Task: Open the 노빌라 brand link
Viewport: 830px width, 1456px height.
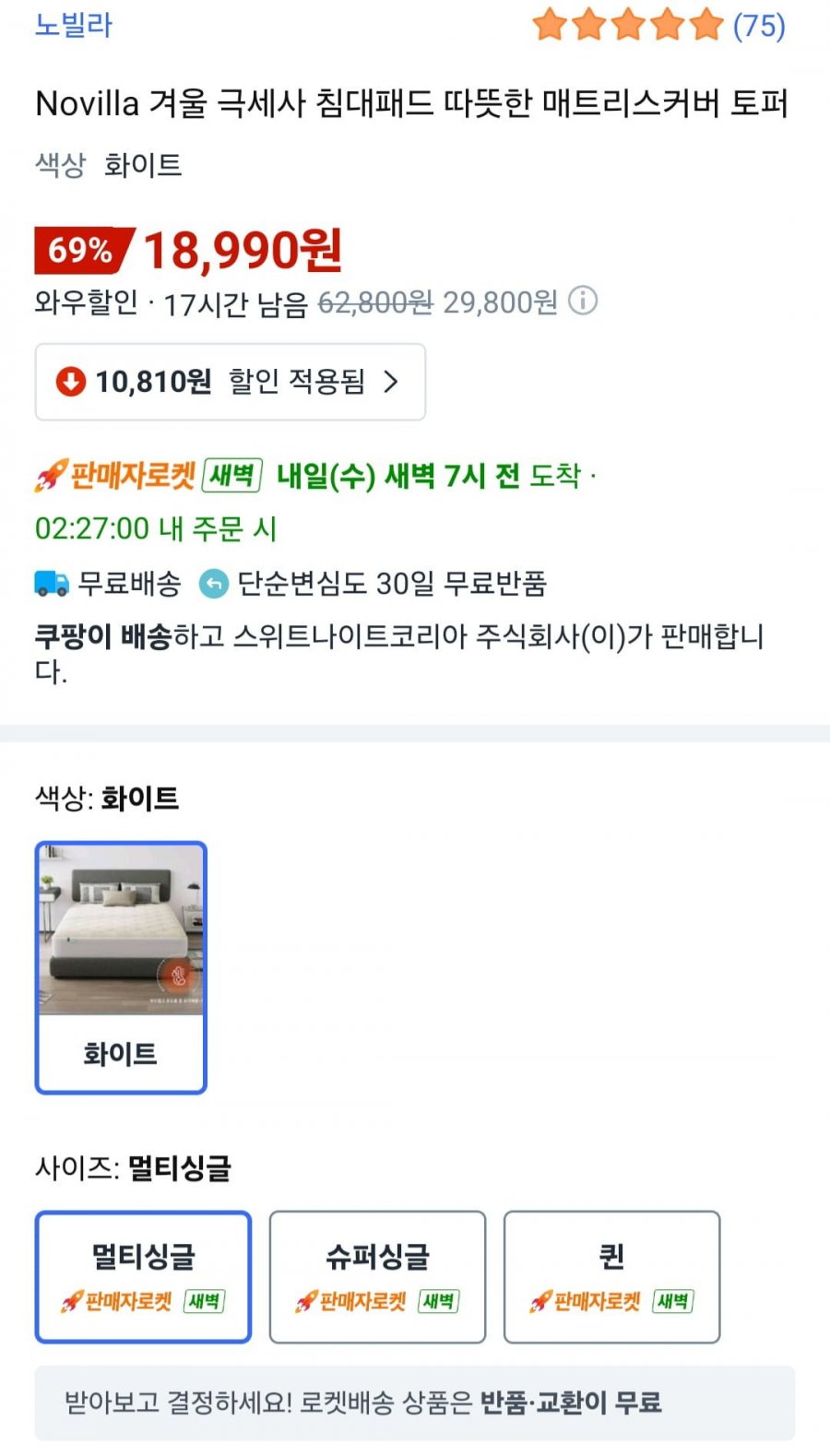Action: (73, 25)
